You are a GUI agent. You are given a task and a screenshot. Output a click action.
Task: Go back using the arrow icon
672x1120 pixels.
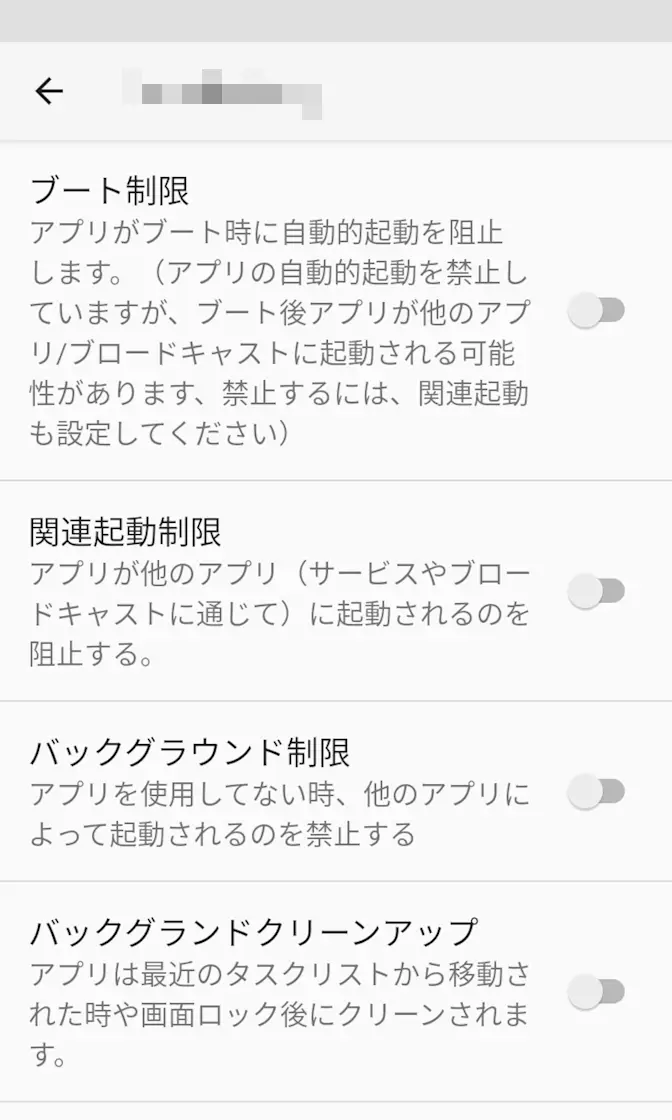click(x=48, y=91)
